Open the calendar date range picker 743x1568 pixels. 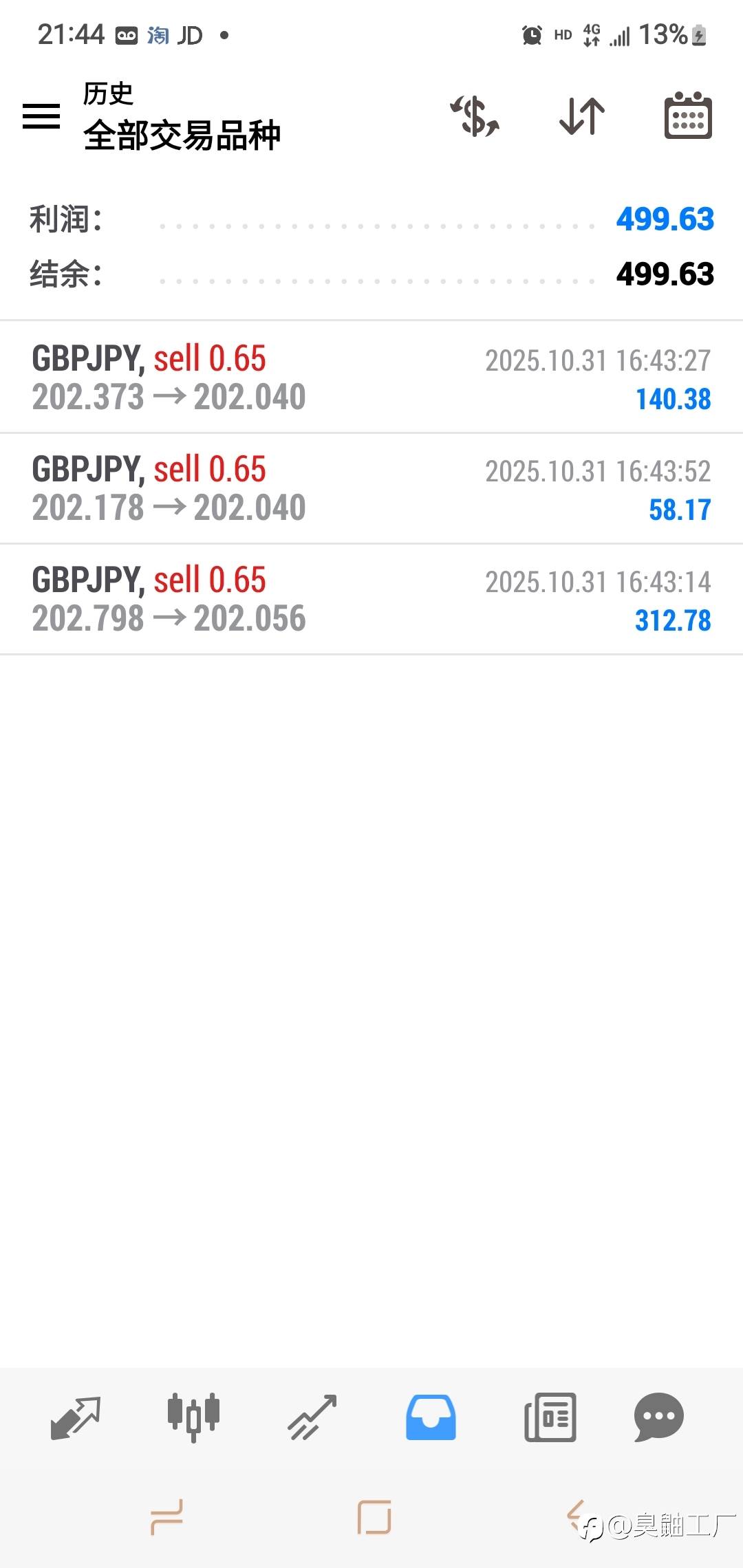[x=688, y=116]
